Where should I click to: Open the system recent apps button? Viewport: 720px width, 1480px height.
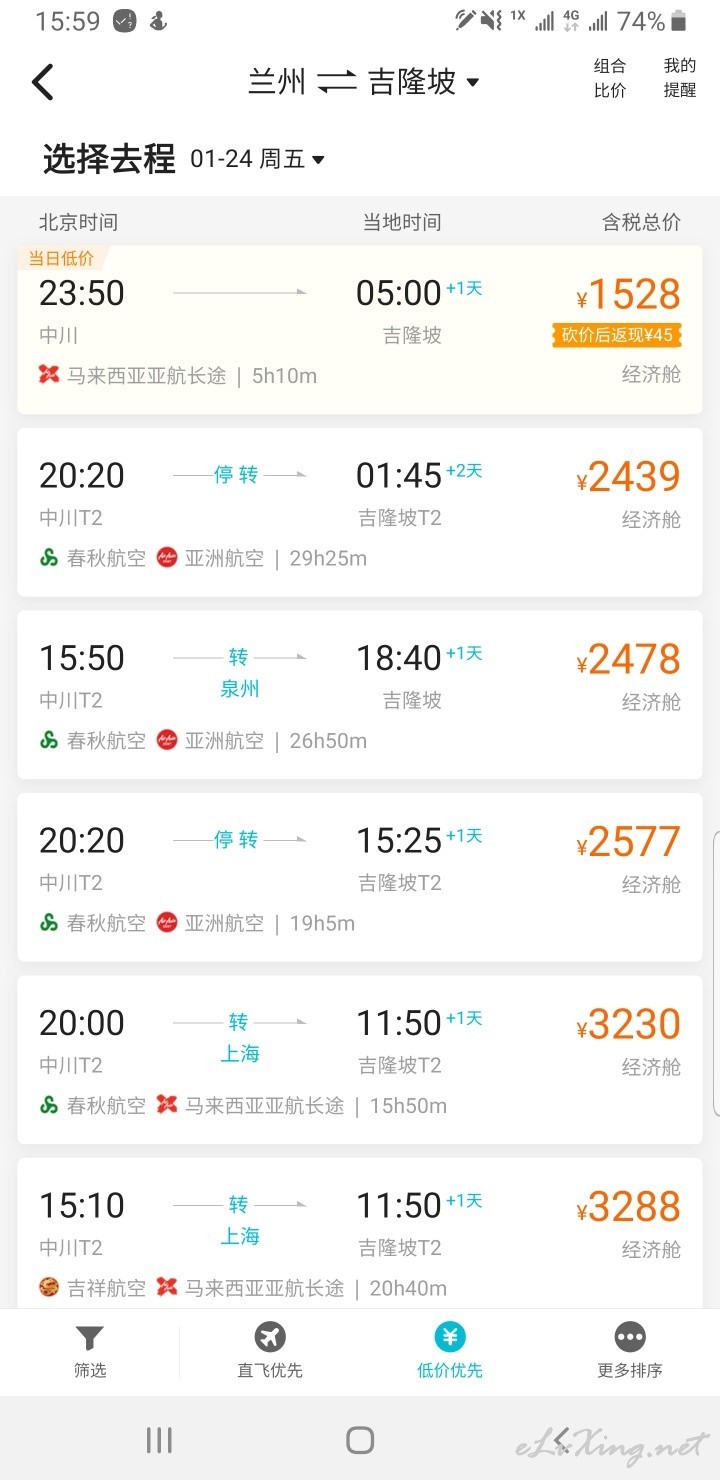(x=159, y=1440)
